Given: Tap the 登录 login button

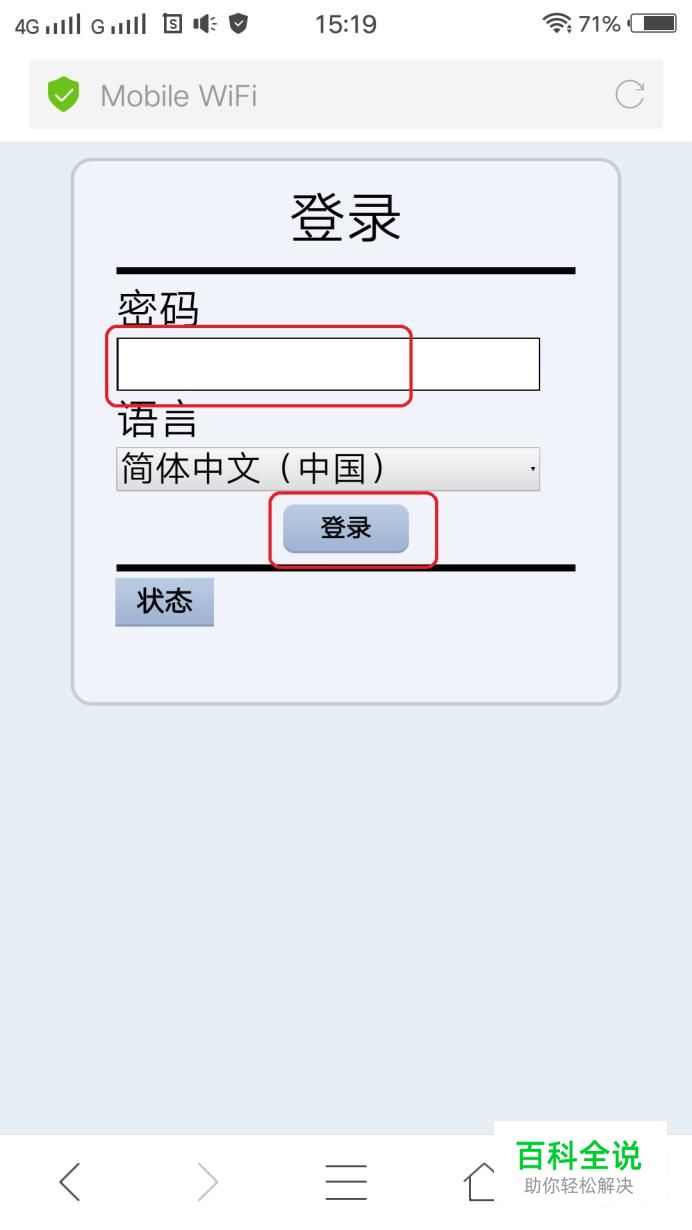Looking at the screenshot, I should (346, 528).
